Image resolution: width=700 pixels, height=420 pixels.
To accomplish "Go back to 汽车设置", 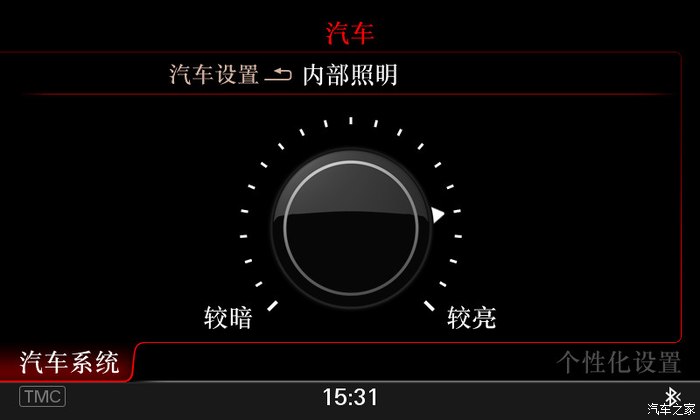I will (213, 75).
